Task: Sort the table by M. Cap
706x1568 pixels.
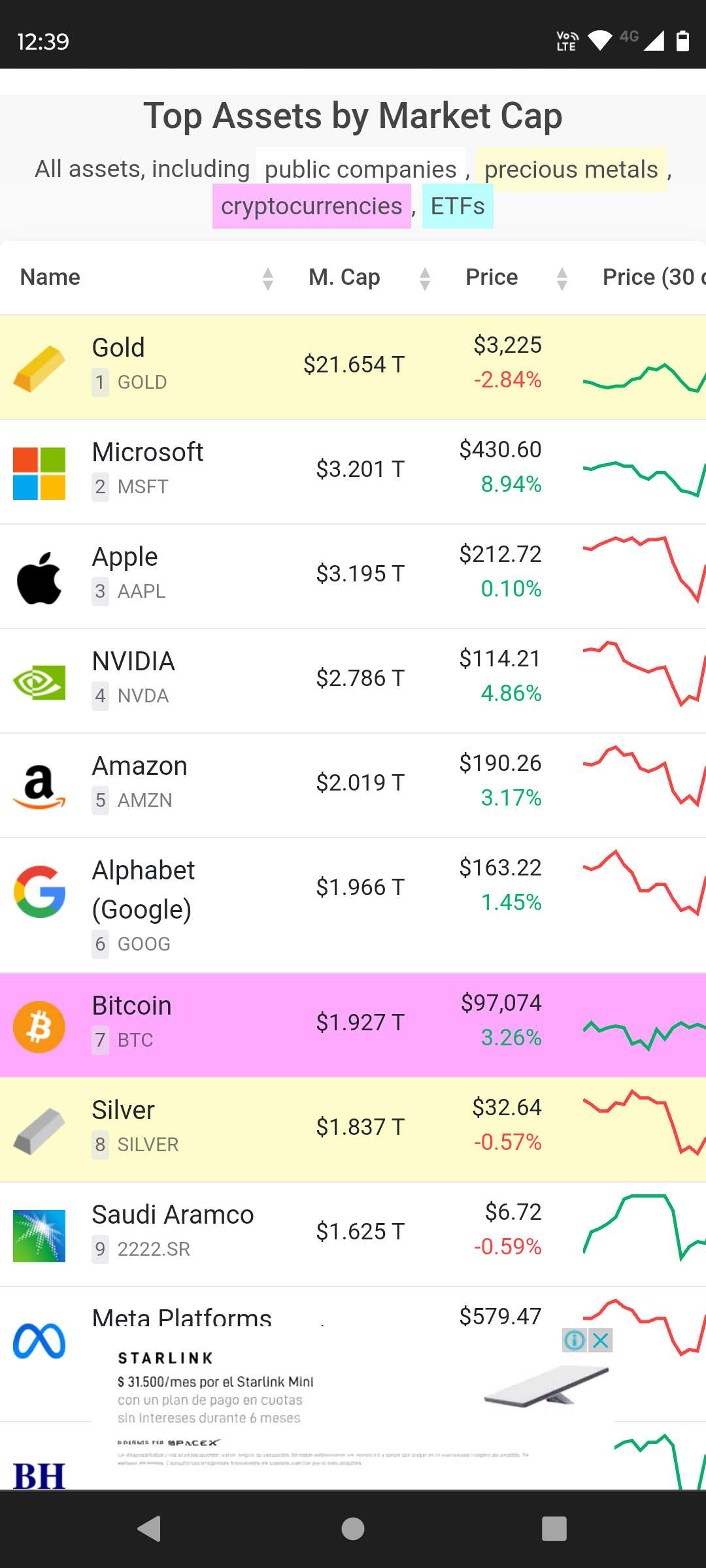Action: (366, 278)
